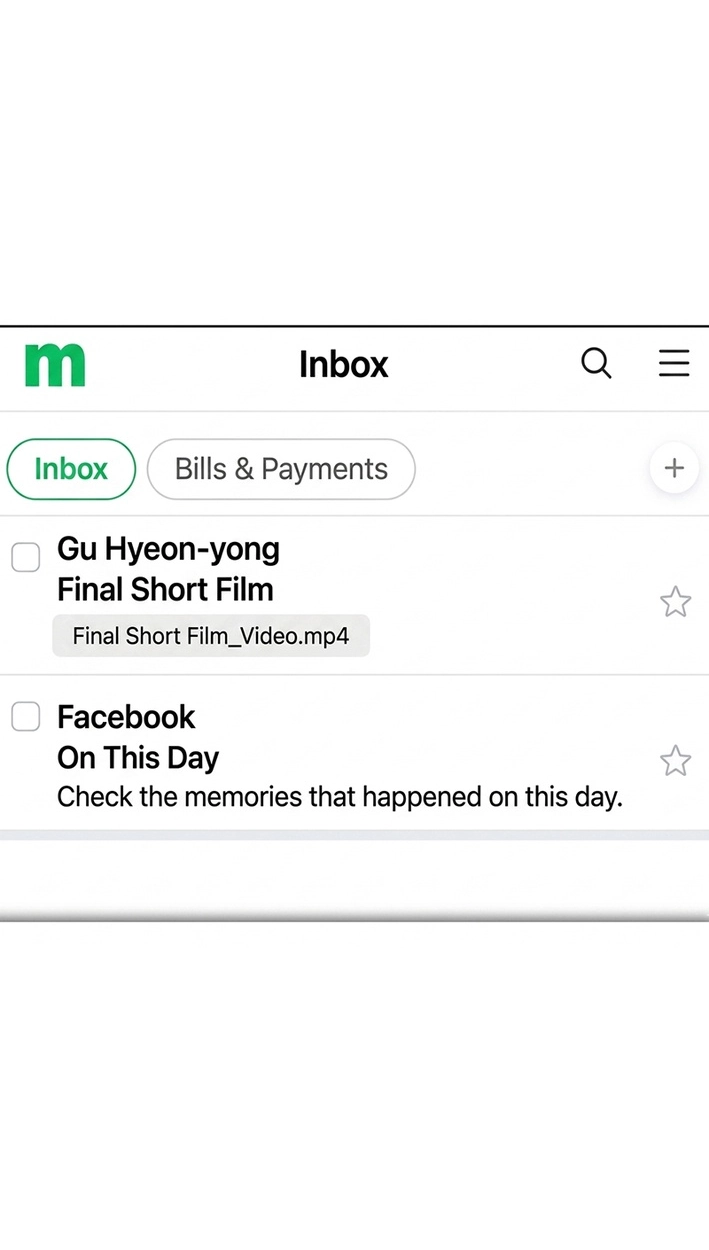The height and width of the screenshot is (1250, 709).
Task: Open the search magnifier icon
Action: (596, 363)
